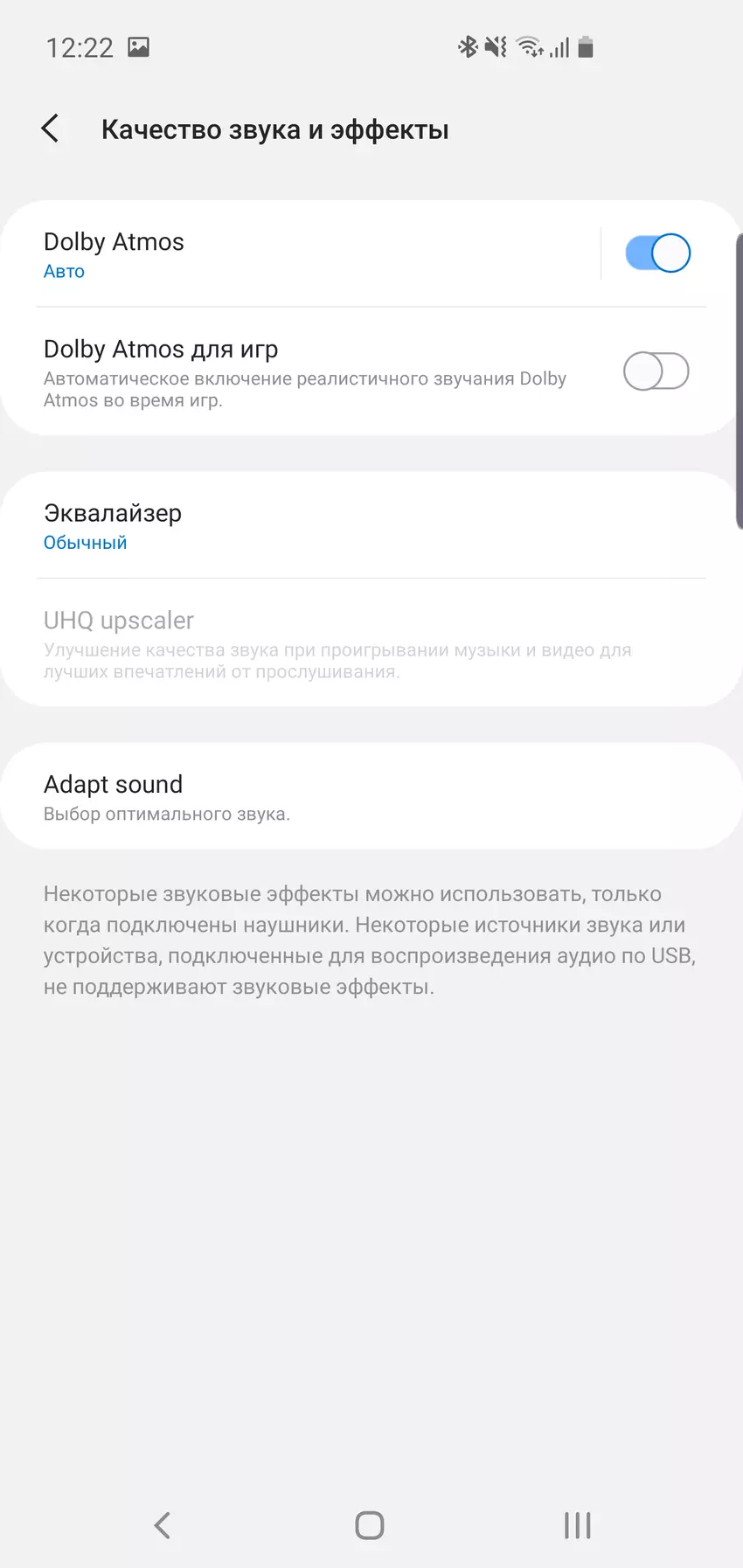743x1568 pixels.
Task: Go back from Качество звука и эффекты
Action: pyautogui.click(x=51, y=128)
